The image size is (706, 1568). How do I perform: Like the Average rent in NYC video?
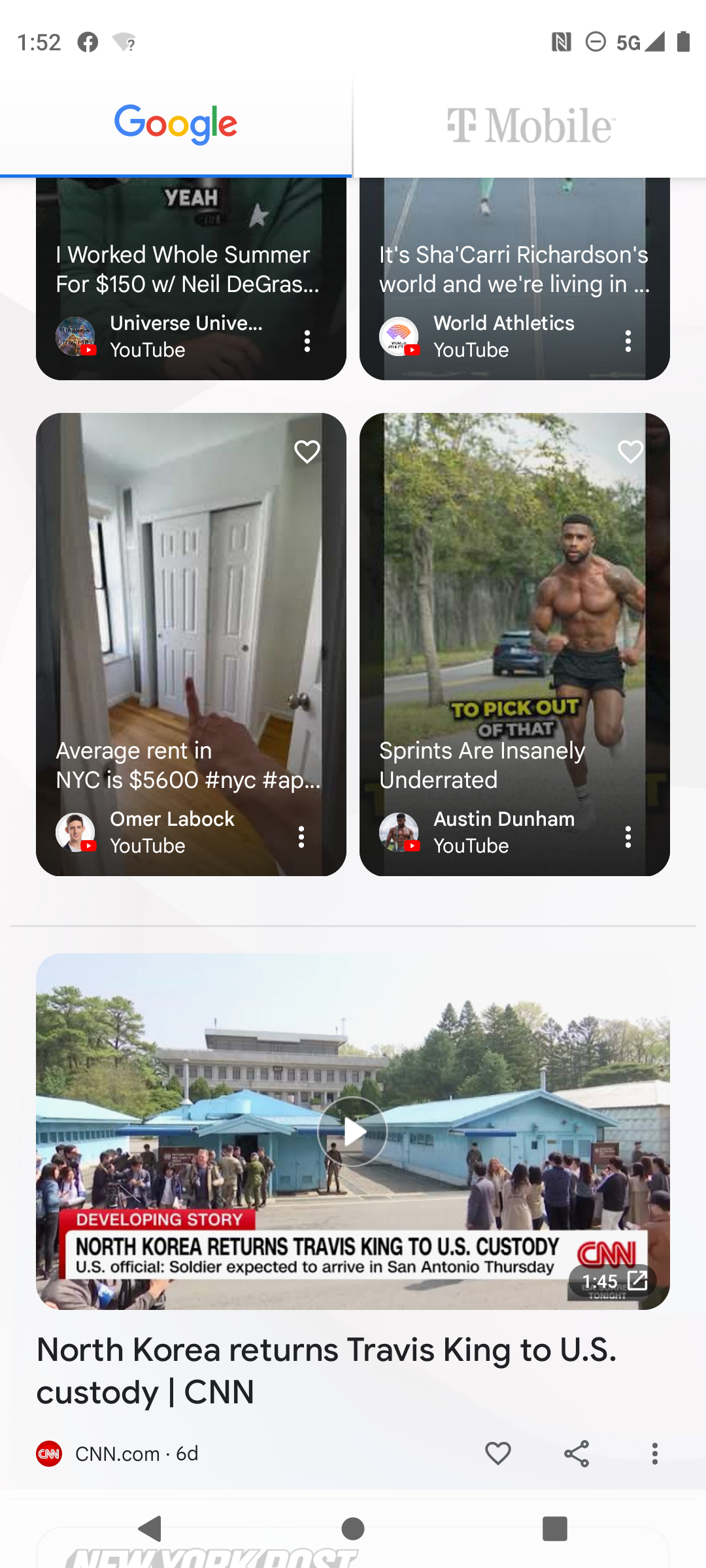[307, 451]
